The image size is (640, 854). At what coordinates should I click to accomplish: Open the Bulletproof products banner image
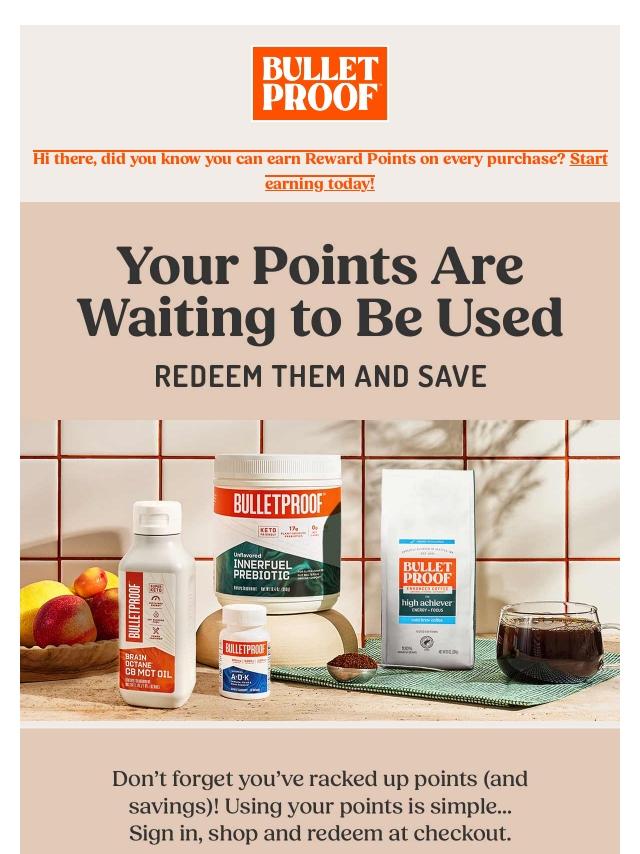320,570
